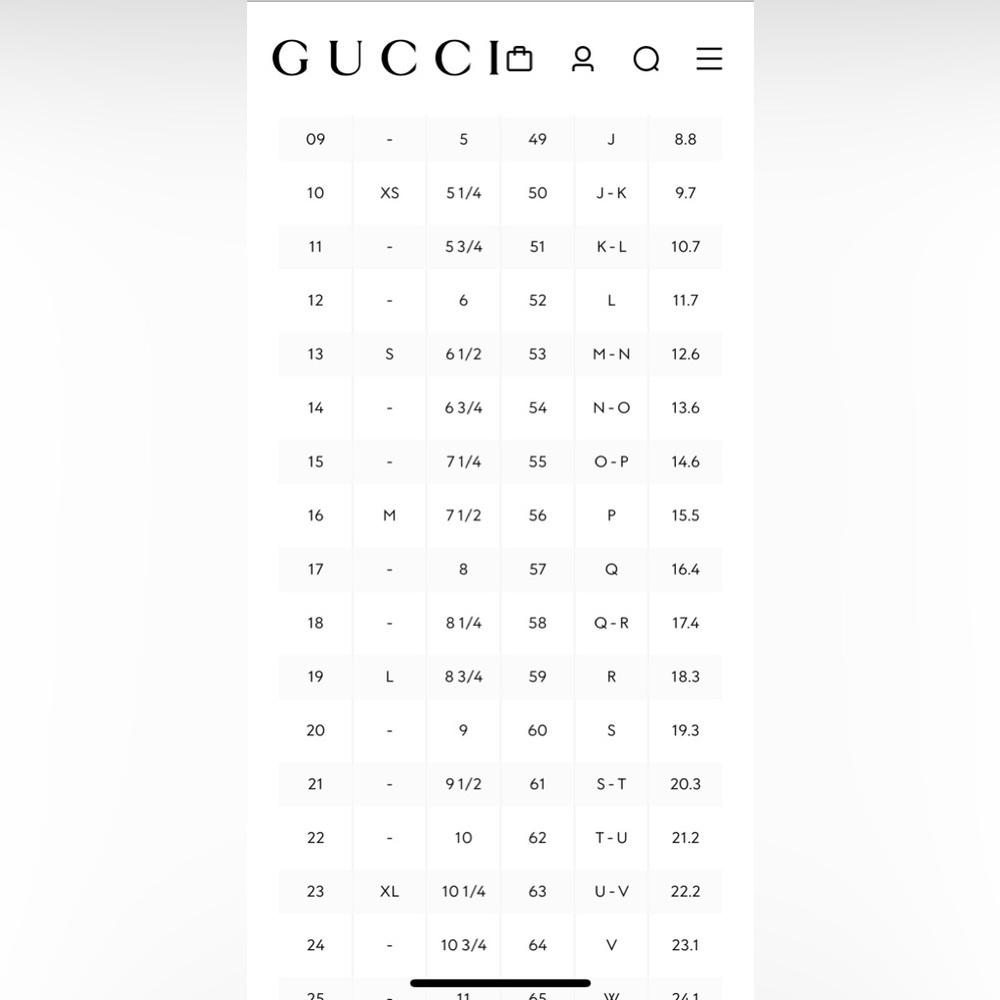This screenshot has height=1000, width=1000.
Task: Open the shopping bag
Action: pyautogui.click(x=519, y=59)
